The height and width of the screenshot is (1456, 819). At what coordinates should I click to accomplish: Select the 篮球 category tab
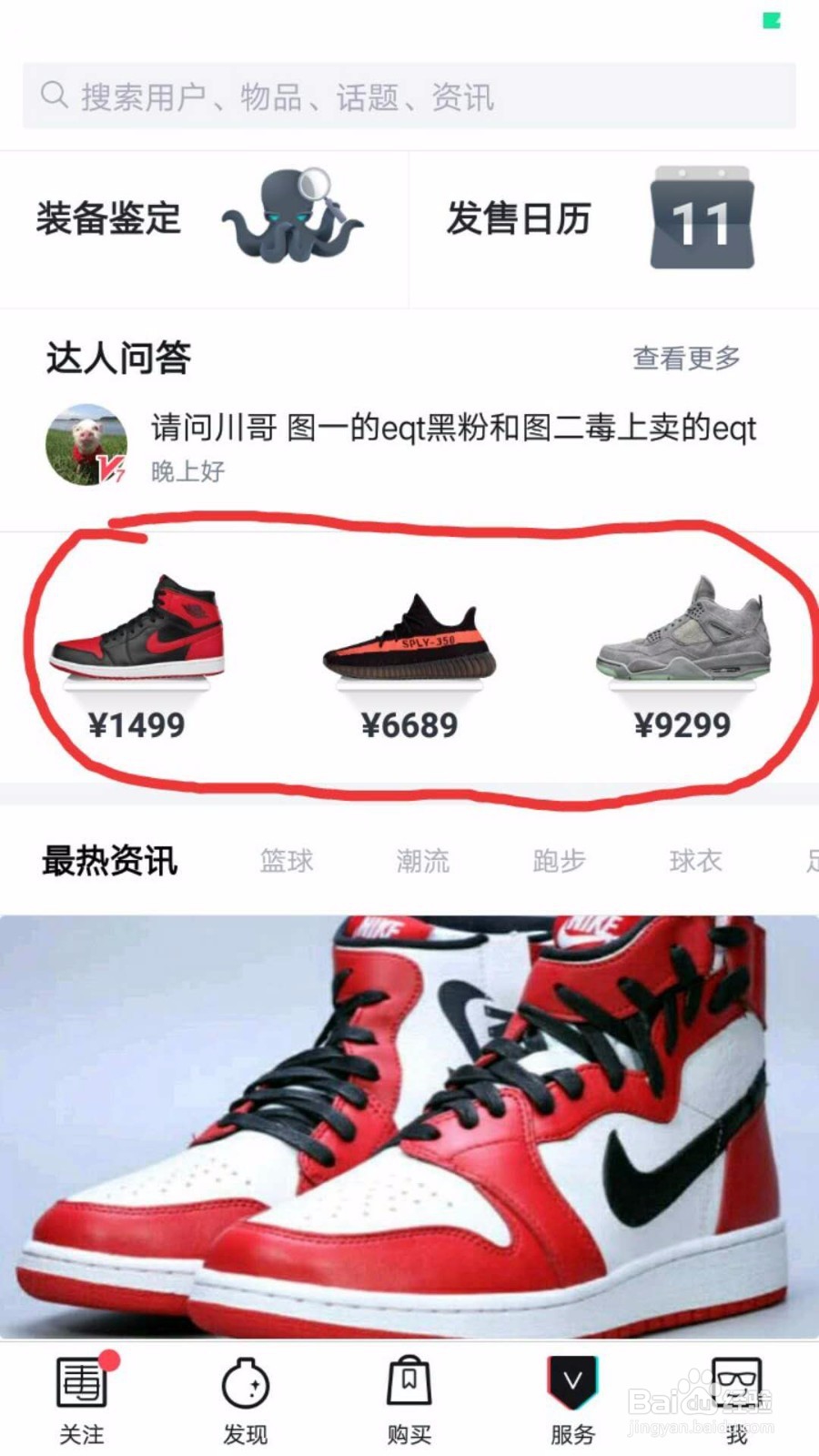coord(285,860)
